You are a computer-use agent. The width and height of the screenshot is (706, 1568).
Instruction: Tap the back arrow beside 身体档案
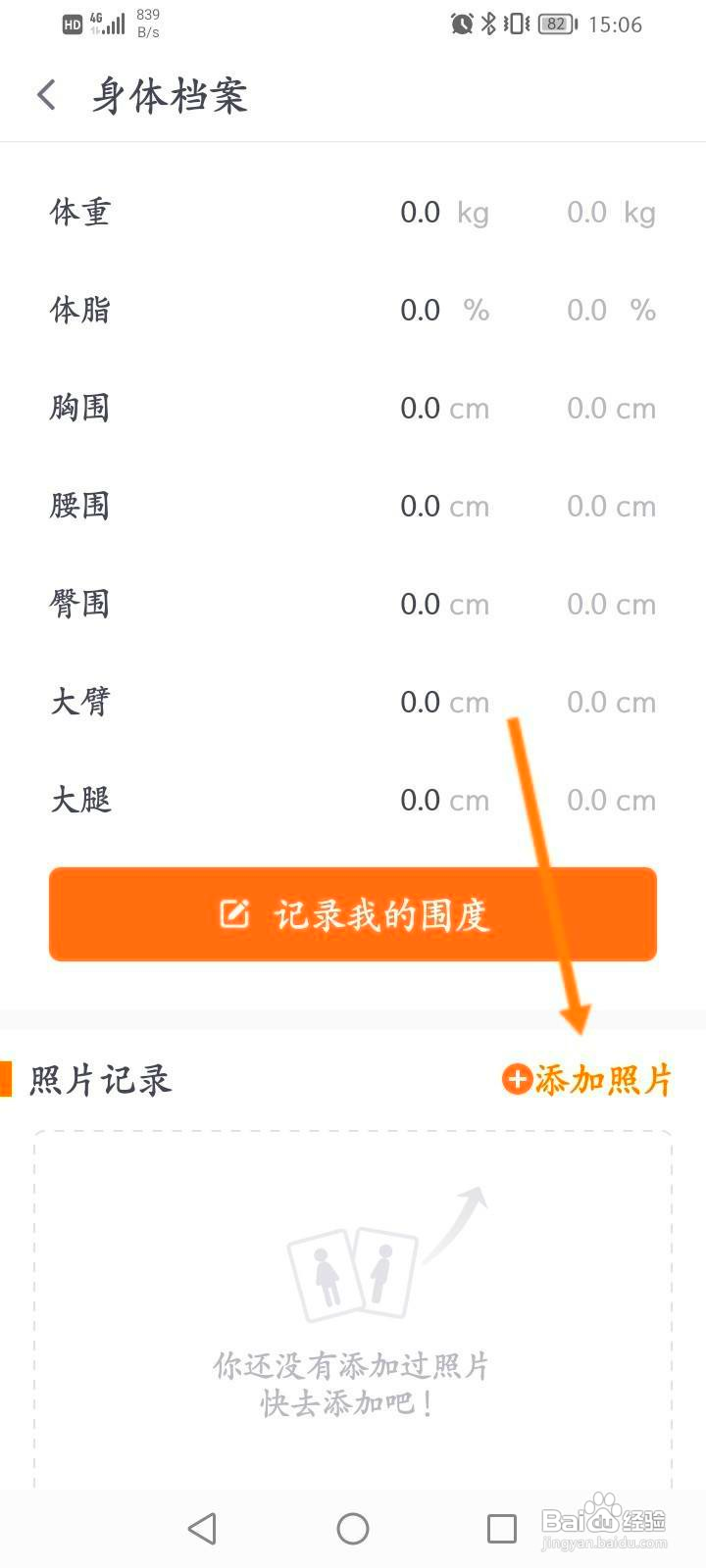[x=45, y=95]
